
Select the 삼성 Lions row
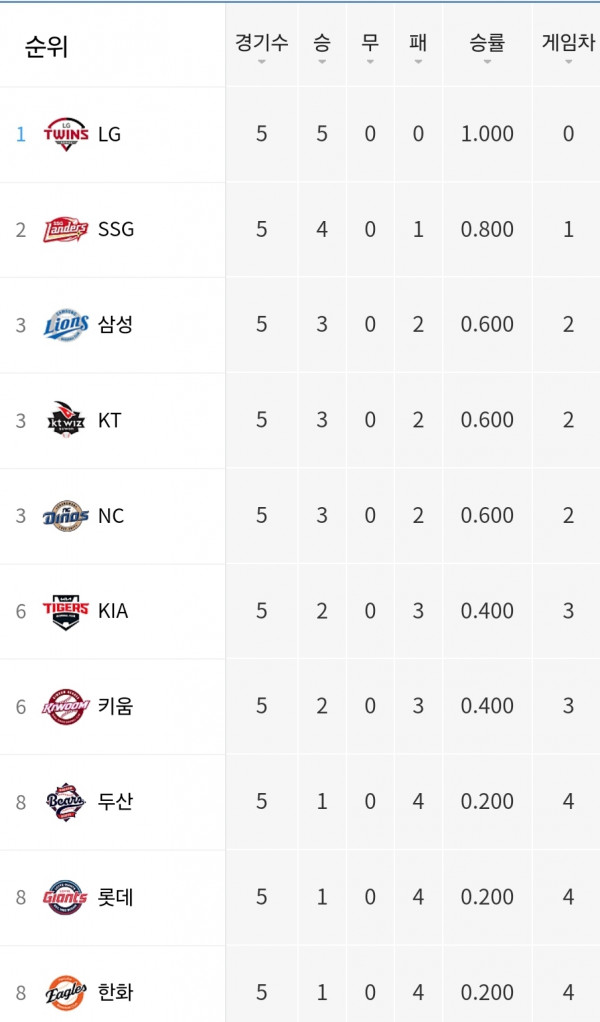[x=300, y=325]
